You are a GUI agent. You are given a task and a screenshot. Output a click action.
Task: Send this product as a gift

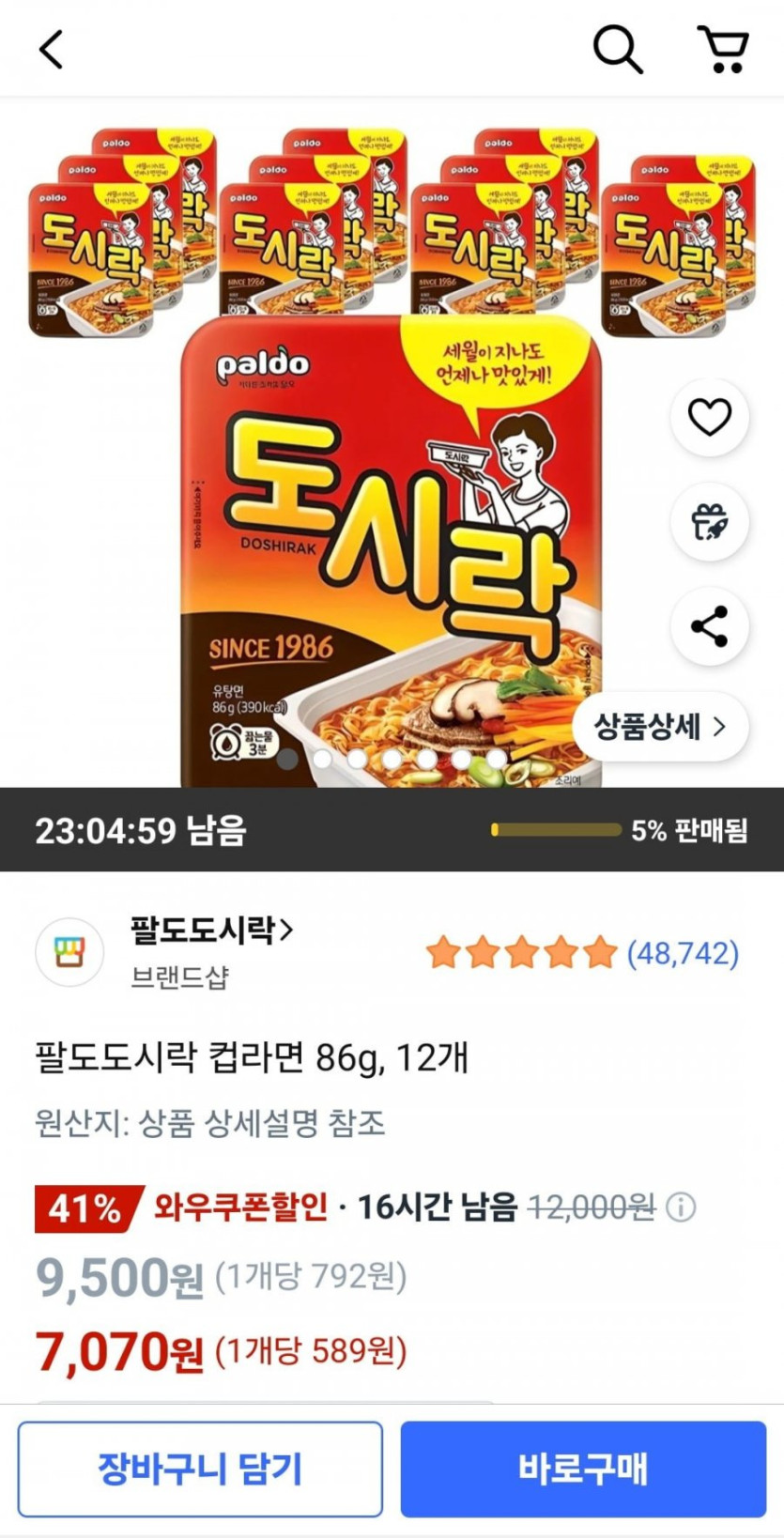709,522
